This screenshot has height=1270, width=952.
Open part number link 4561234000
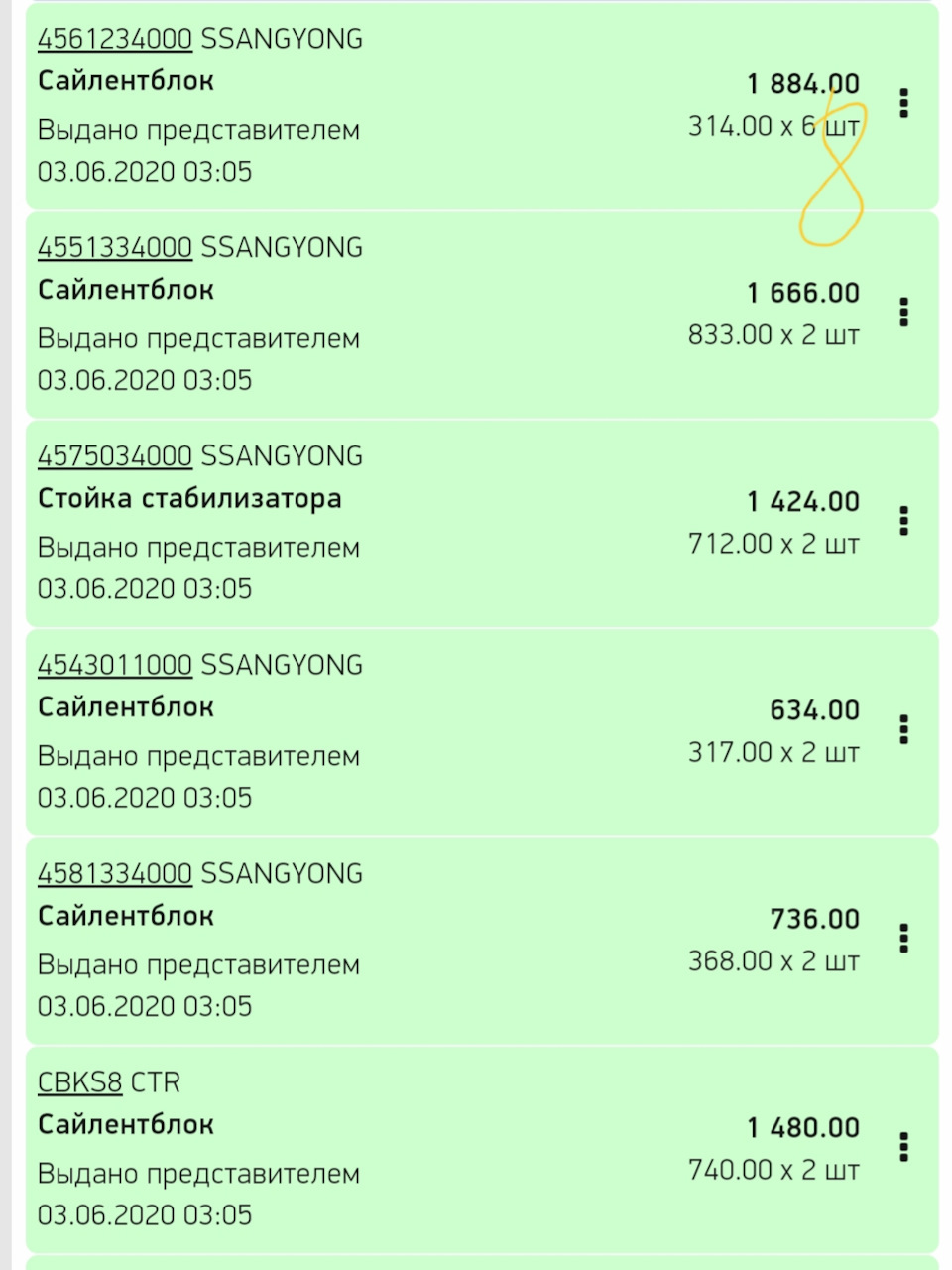tap(115, 39)
